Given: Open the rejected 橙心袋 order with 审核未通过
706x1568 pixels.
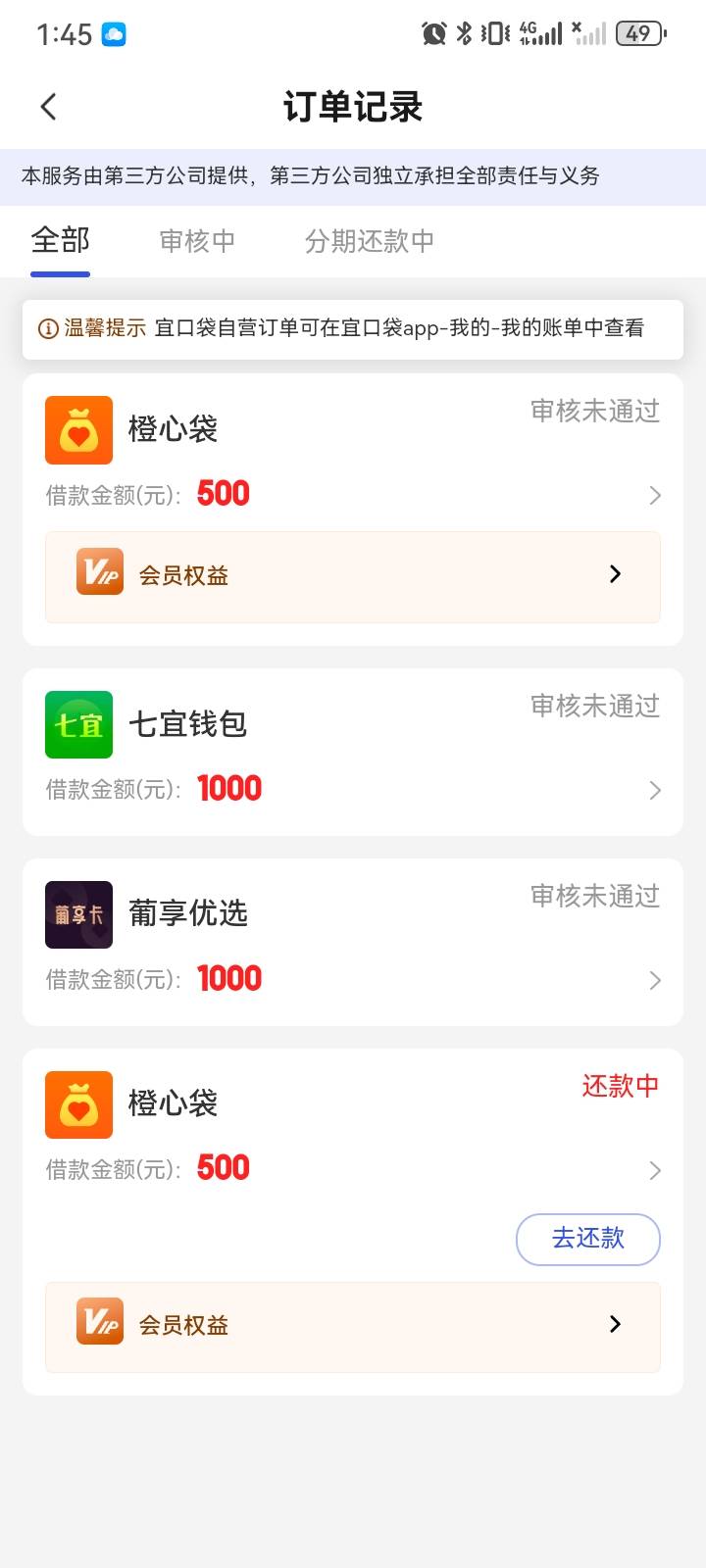Looking at the screenshot, I should point(353,453).
